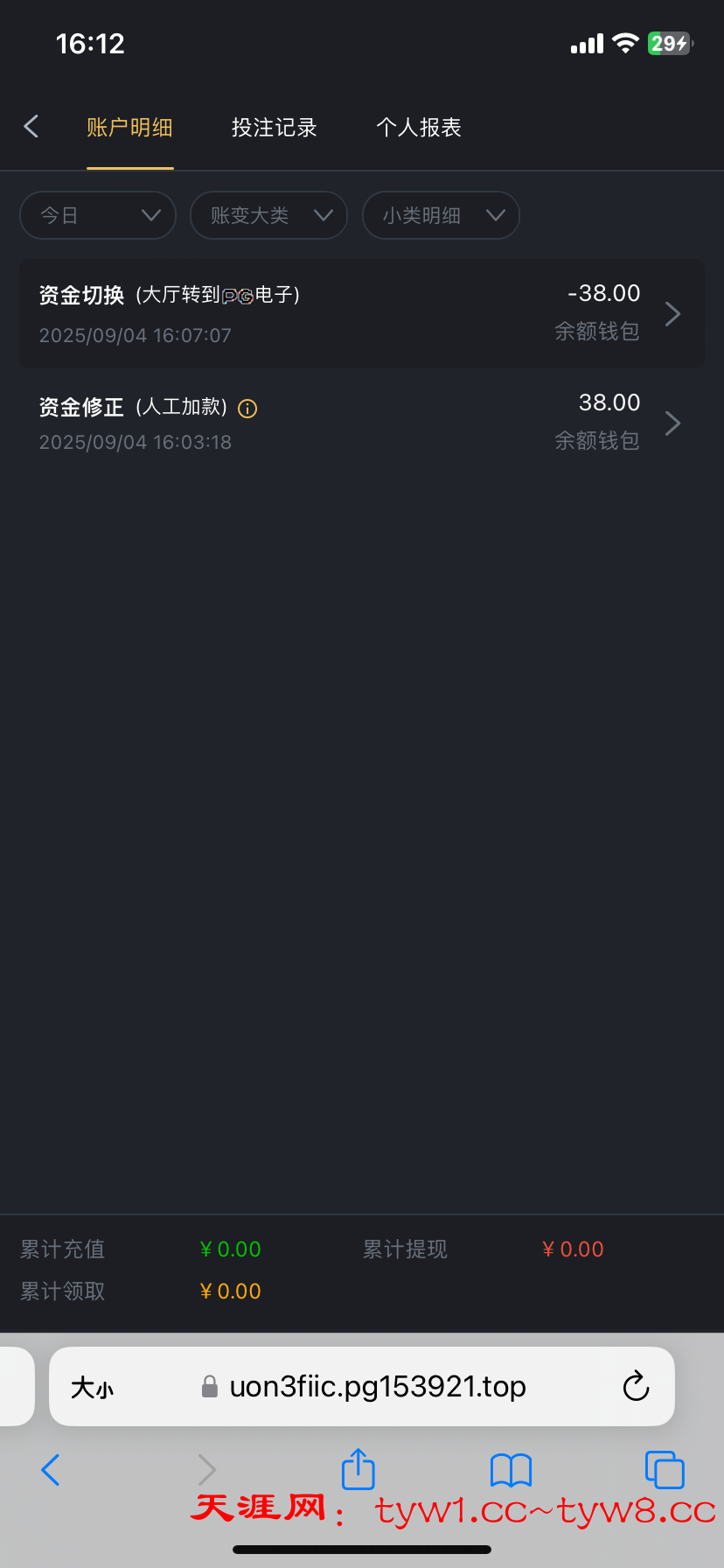Reload the page in Safari
The height and width of the screenshot is (1568, 724).
[636, 1387]
